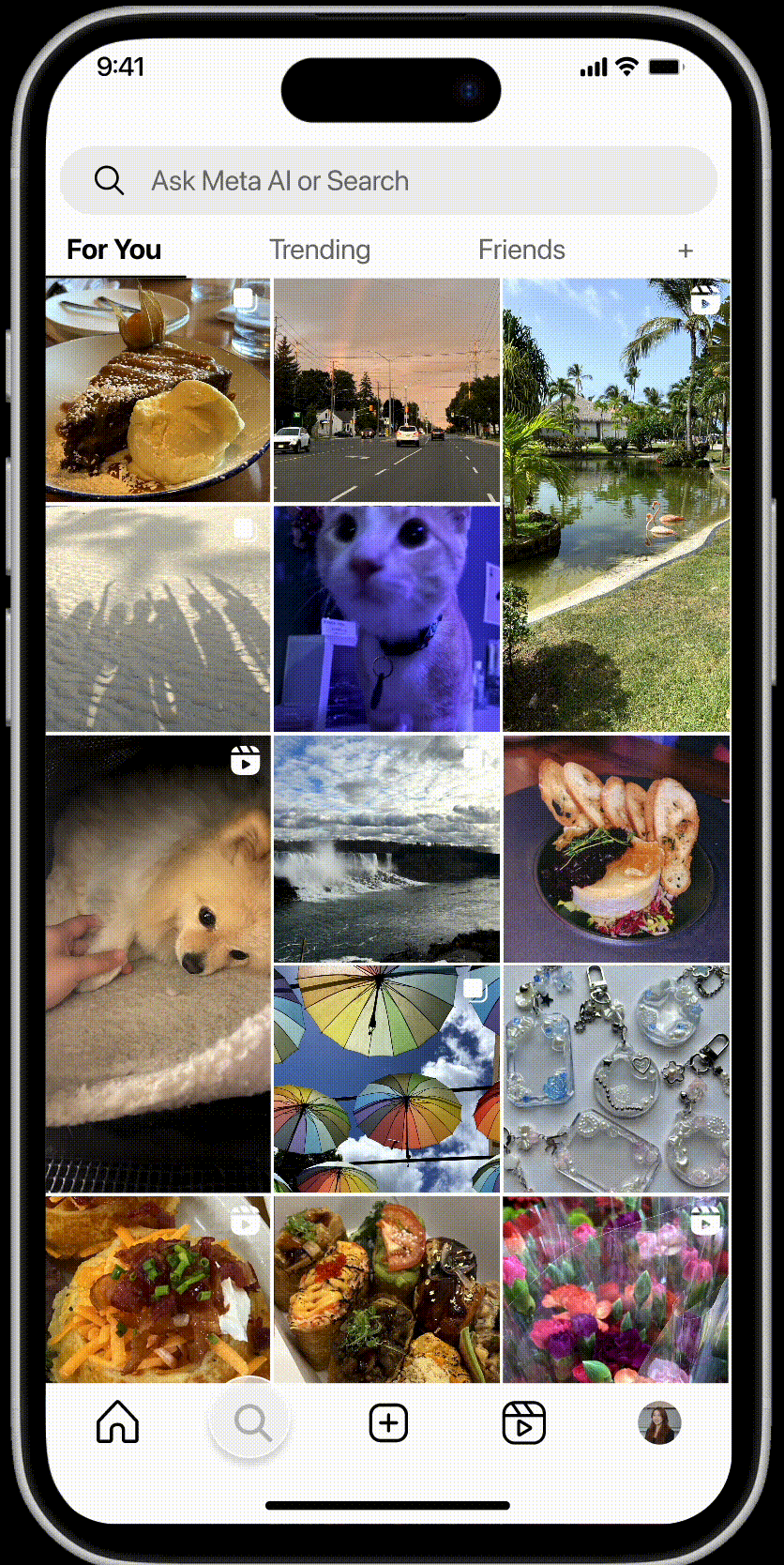Switch to the Friends tab
The height and width of the screenshot is (1565, 784).
[521, 250]
